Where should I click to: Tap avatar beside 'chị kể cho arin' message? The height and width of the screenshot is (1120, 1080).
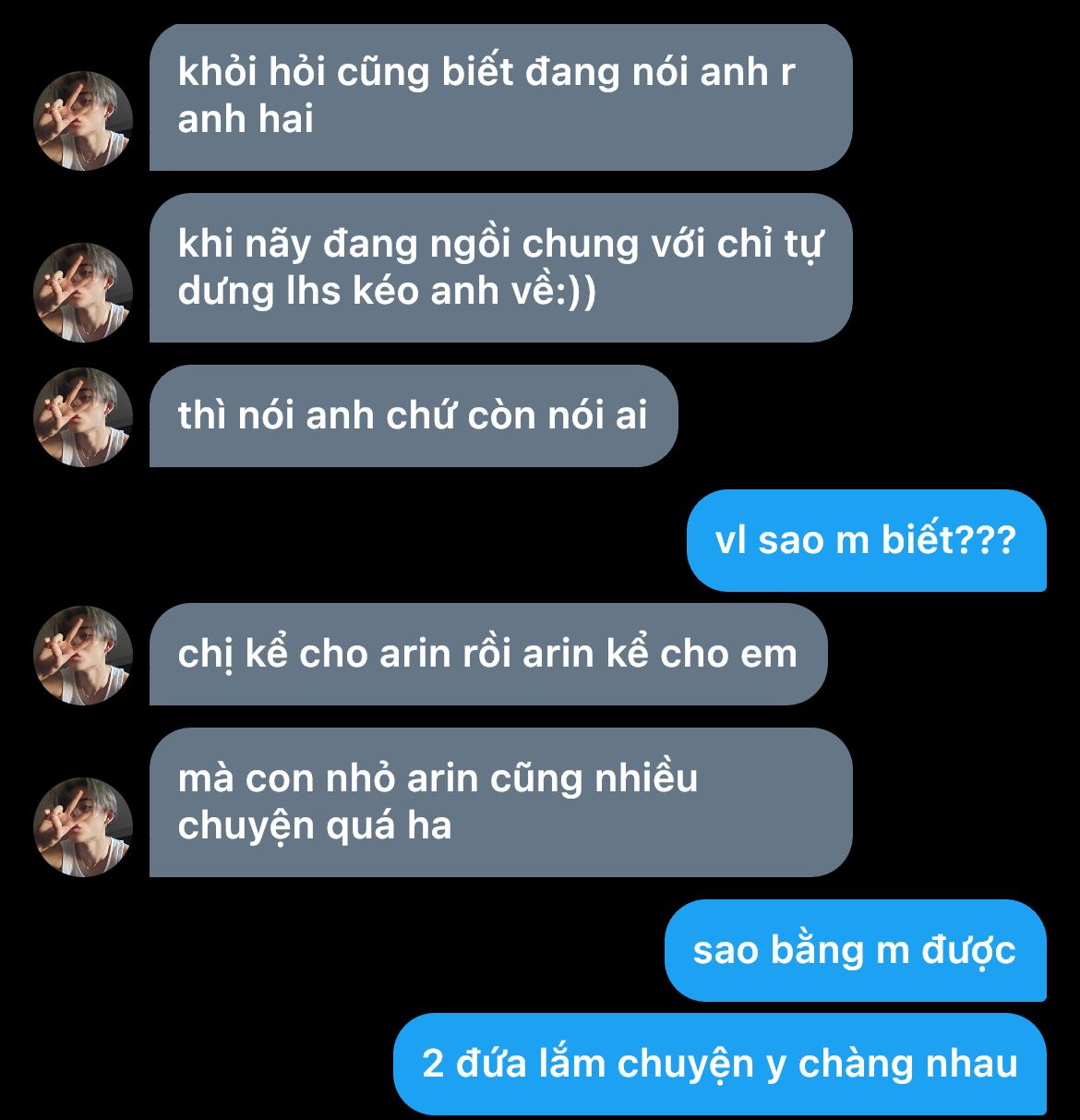[x=83, y=656]
